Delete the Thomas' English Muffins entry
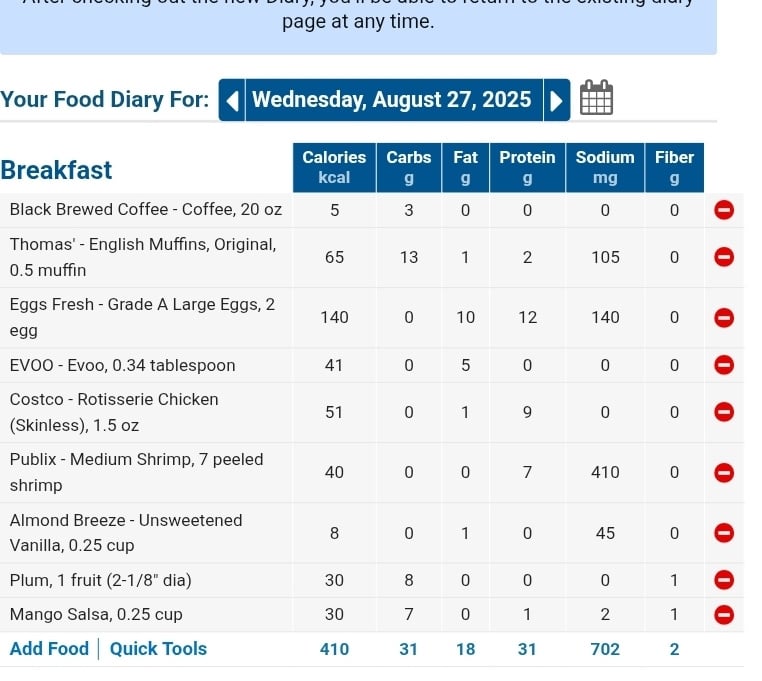Screen dimensions: 762x681 [724, 257]
